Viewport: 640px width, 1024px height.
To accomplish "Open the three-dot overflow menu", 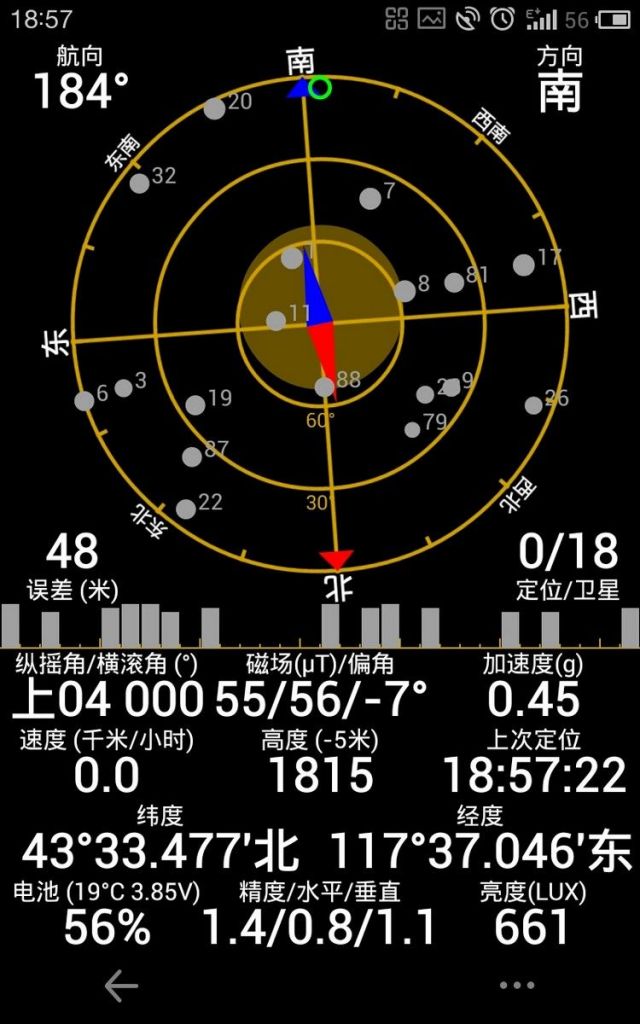I will 517,986.
